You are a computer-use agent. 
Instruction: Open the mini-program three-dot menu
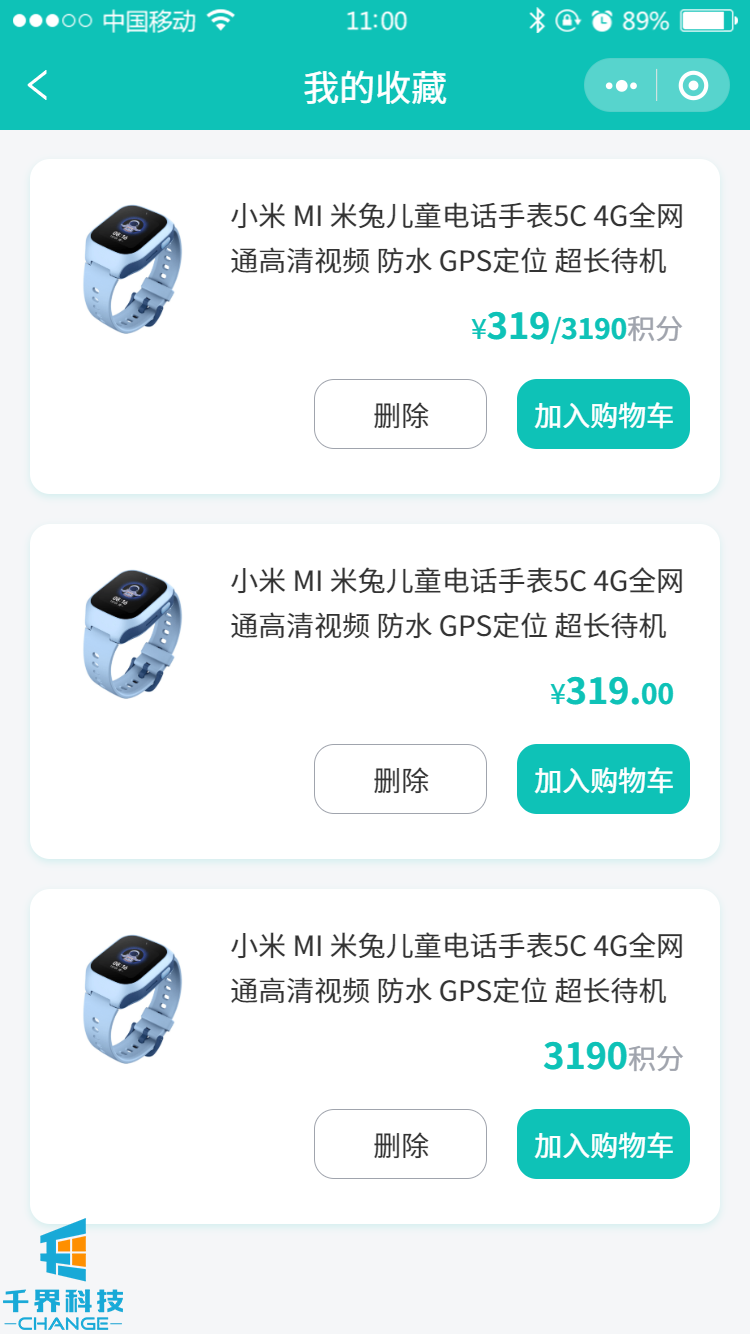621,86
